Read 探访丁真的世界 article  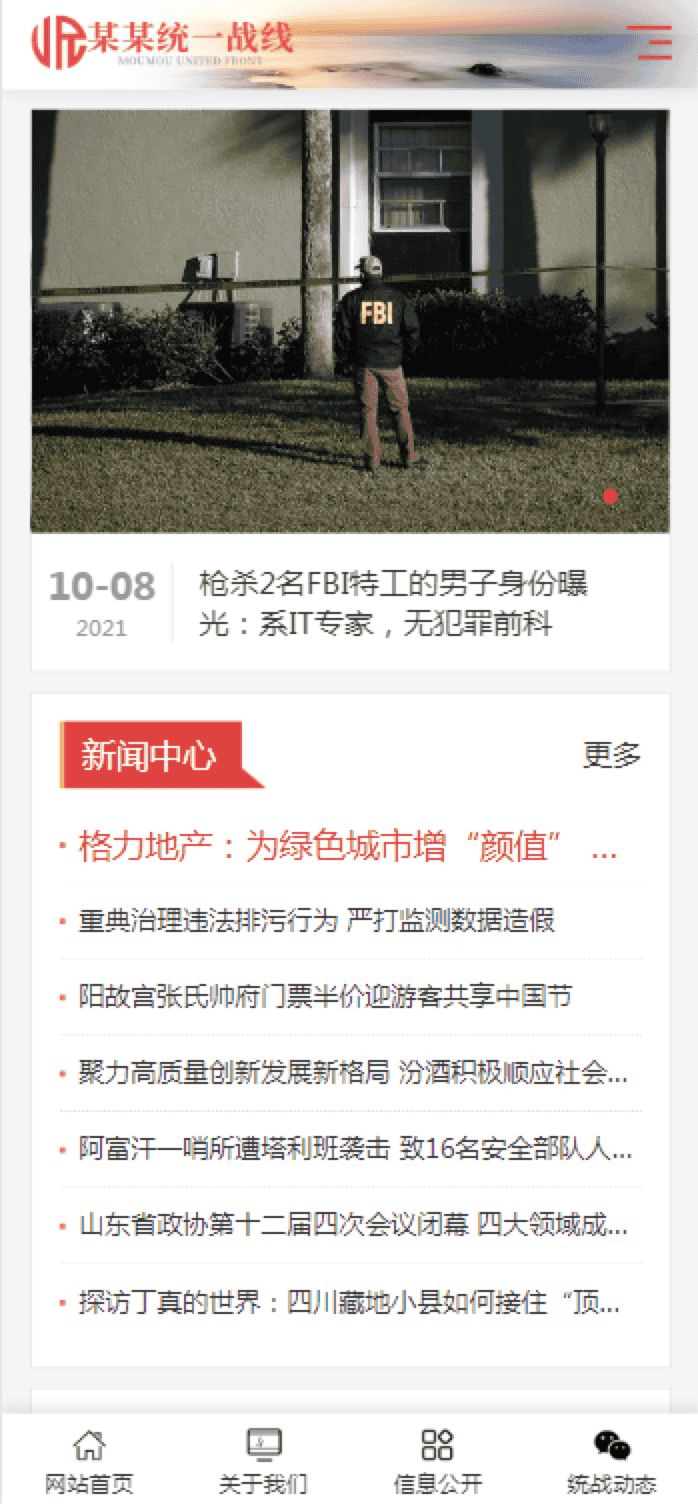(x=349, y=1302)
